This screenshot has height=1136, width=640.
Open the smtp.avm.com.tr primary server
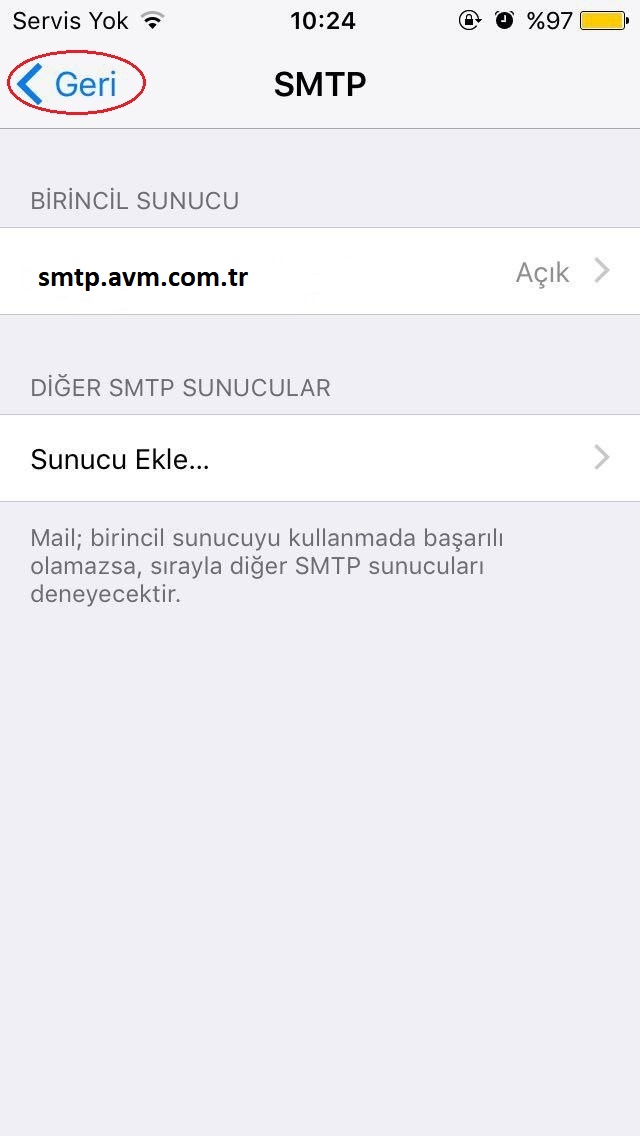(x=320, y=272)
